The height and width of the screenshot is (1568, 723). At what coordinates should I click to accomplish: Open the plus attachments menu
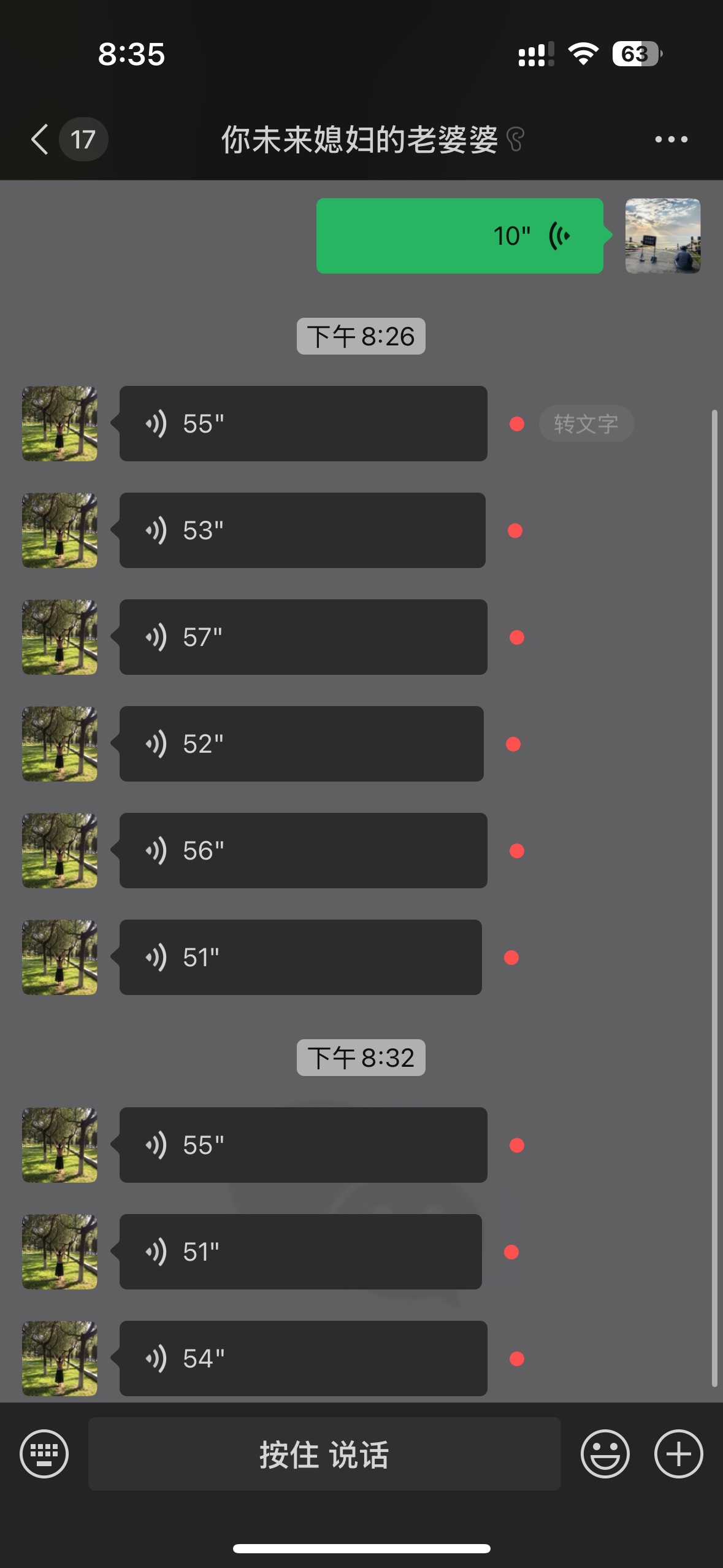[x=679, y=1454]
